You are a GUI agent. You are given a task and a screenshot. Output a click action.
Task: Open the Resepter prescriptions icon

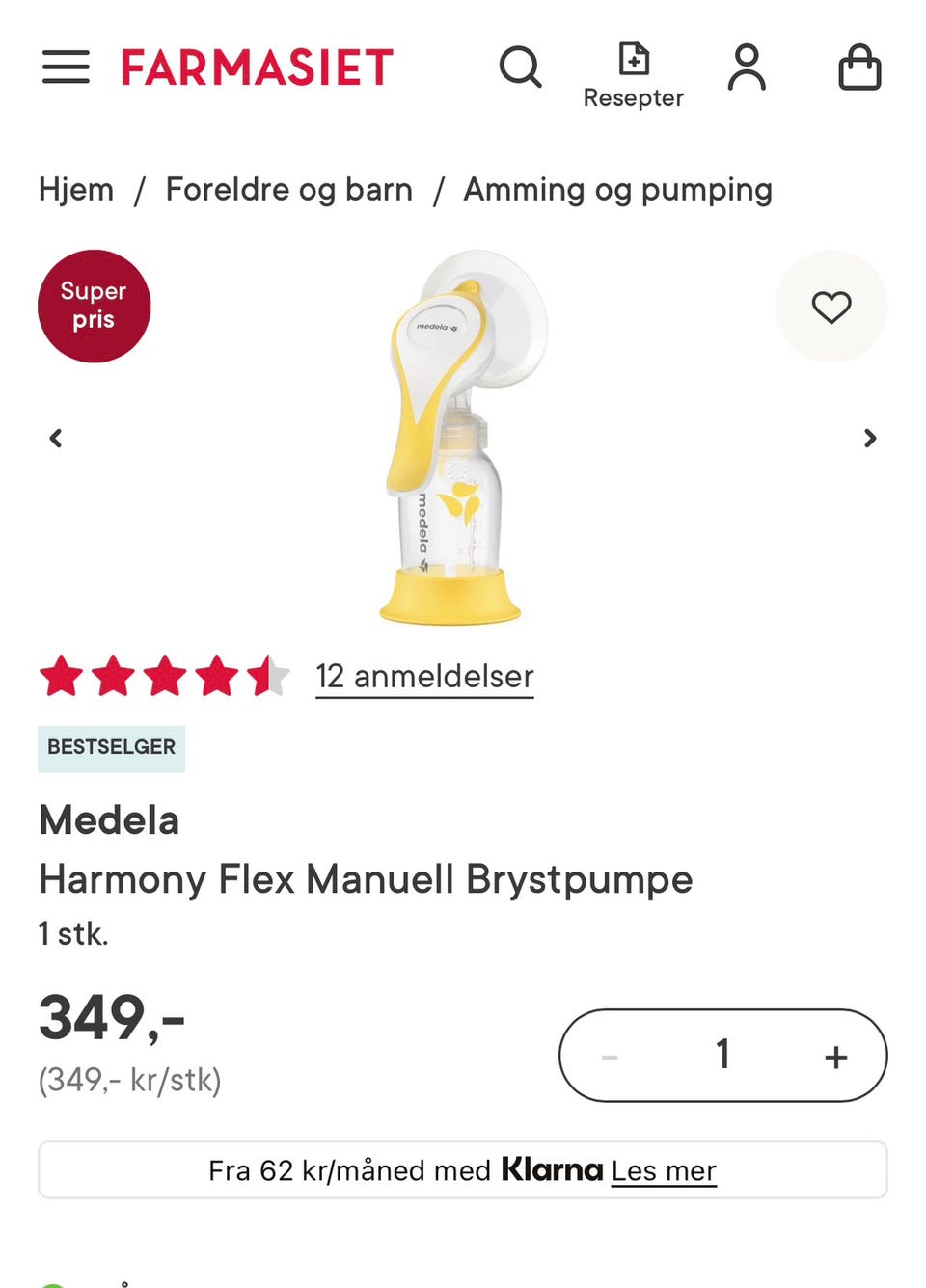(x=634, y=67)
